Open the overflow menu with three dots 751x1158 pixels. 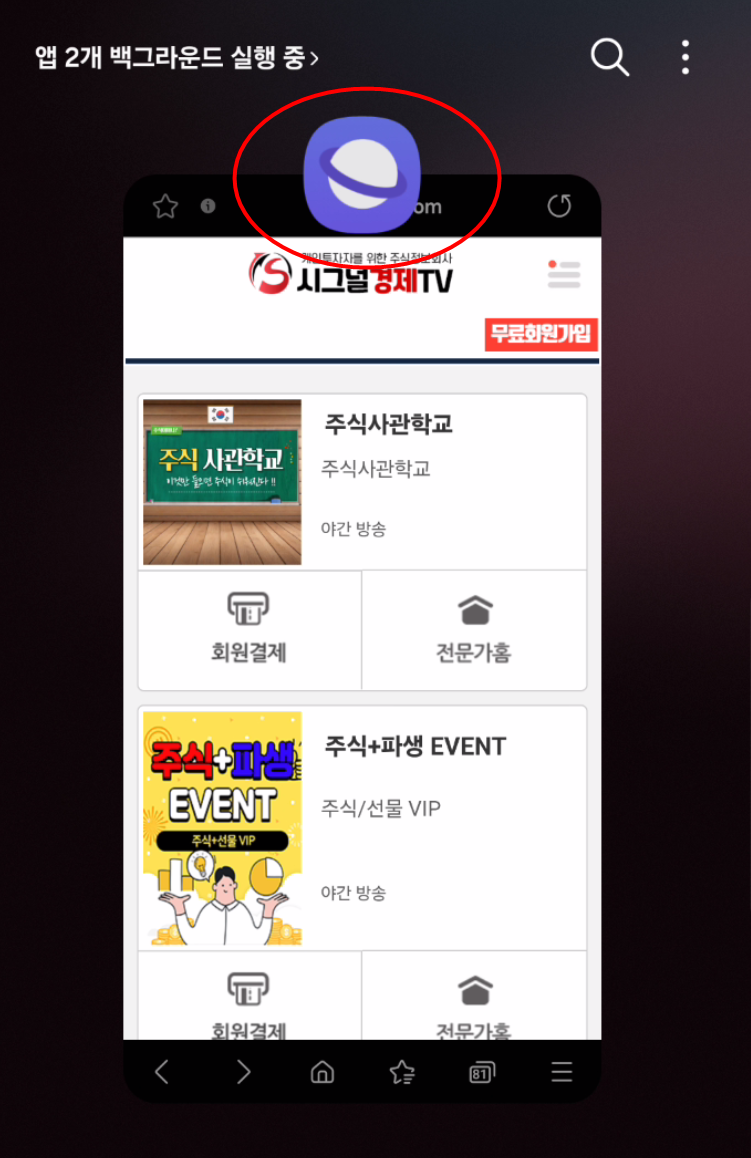(x=685, y=58)
